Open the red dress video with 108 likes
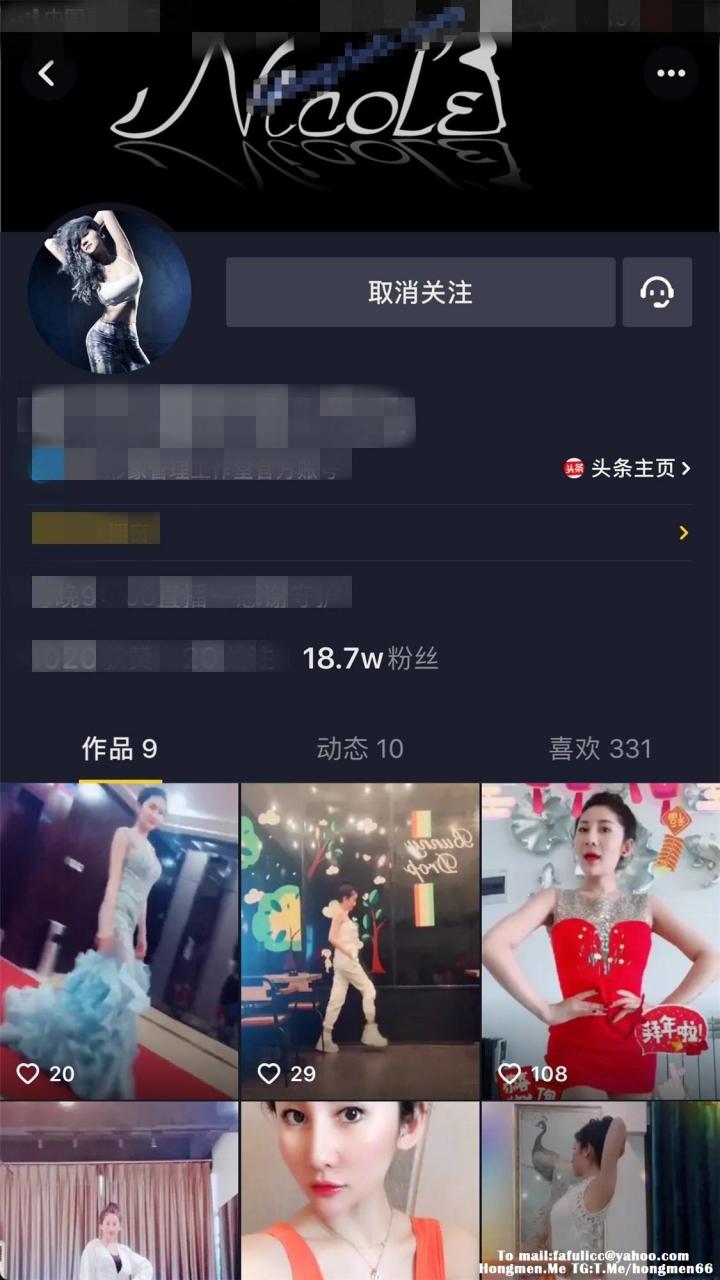The height and width of the screenshot is (1280, 720). (600, 940)
